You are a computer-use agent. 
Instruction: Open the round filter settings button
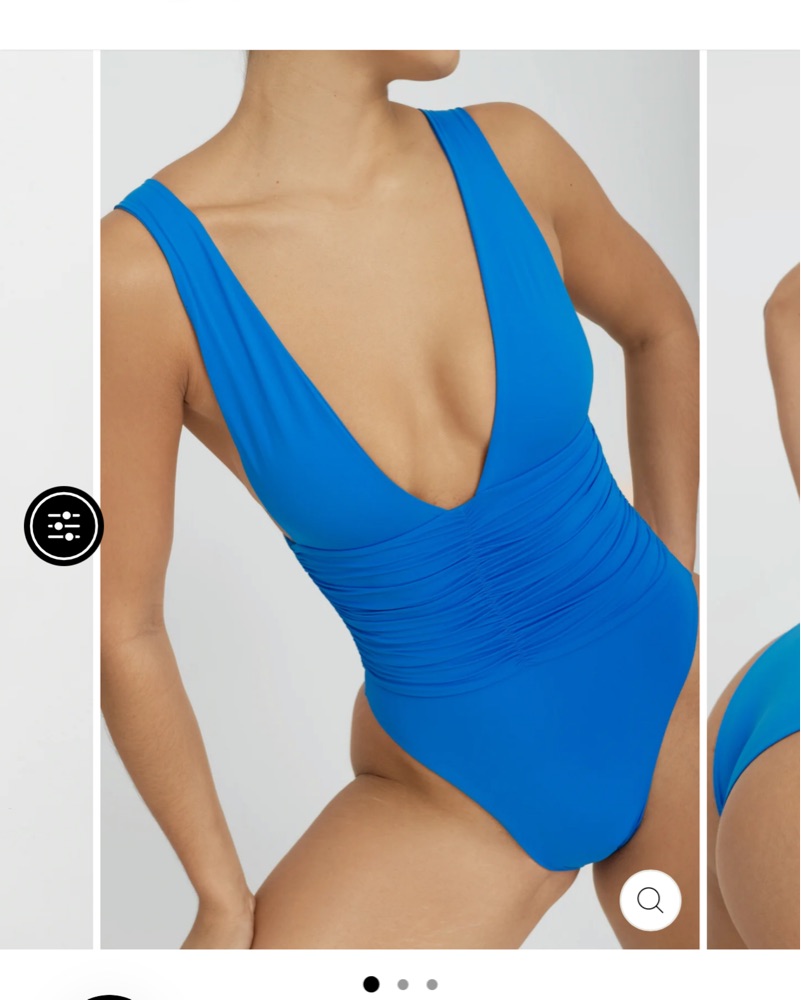point(64,526)
